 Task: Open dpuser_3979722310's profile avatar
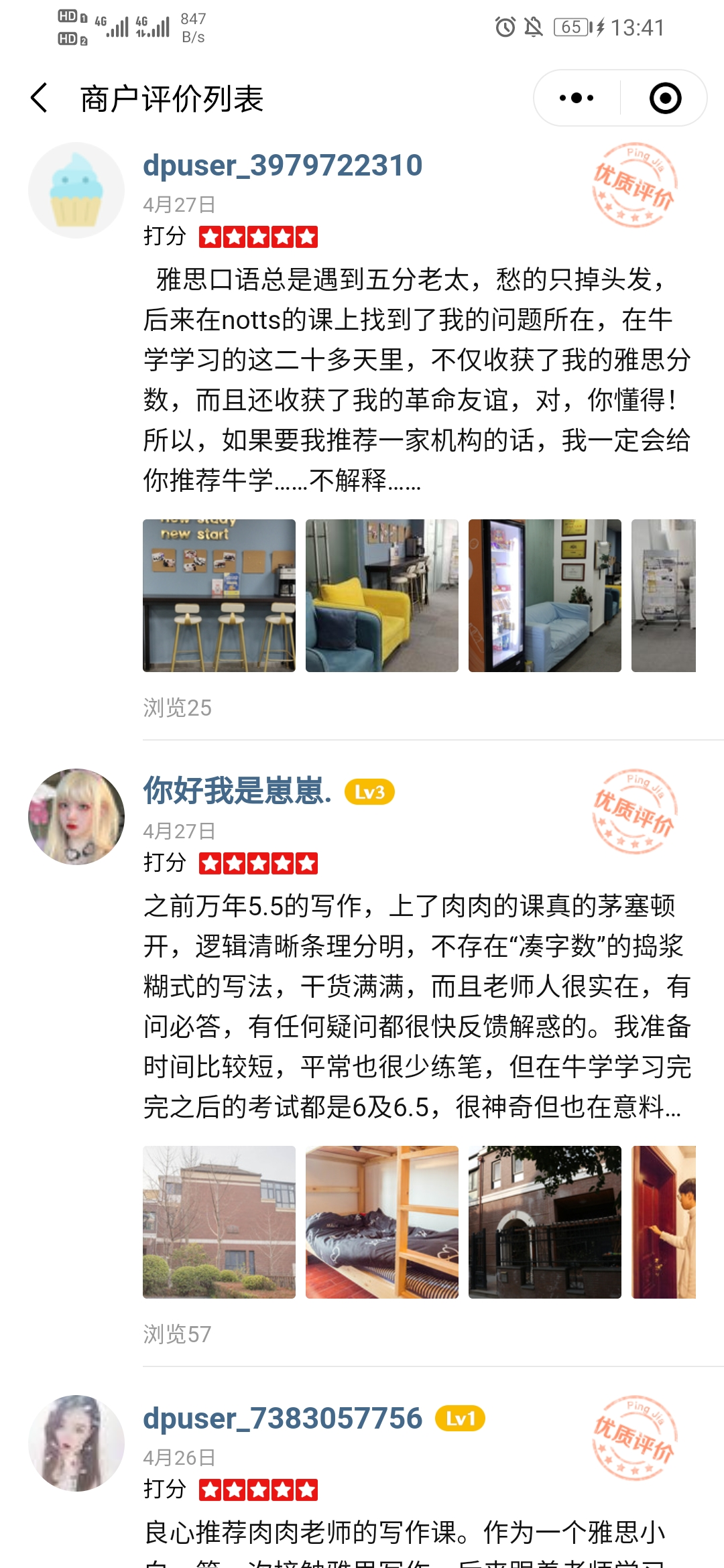pyautogui.click(x=76, y=190)
